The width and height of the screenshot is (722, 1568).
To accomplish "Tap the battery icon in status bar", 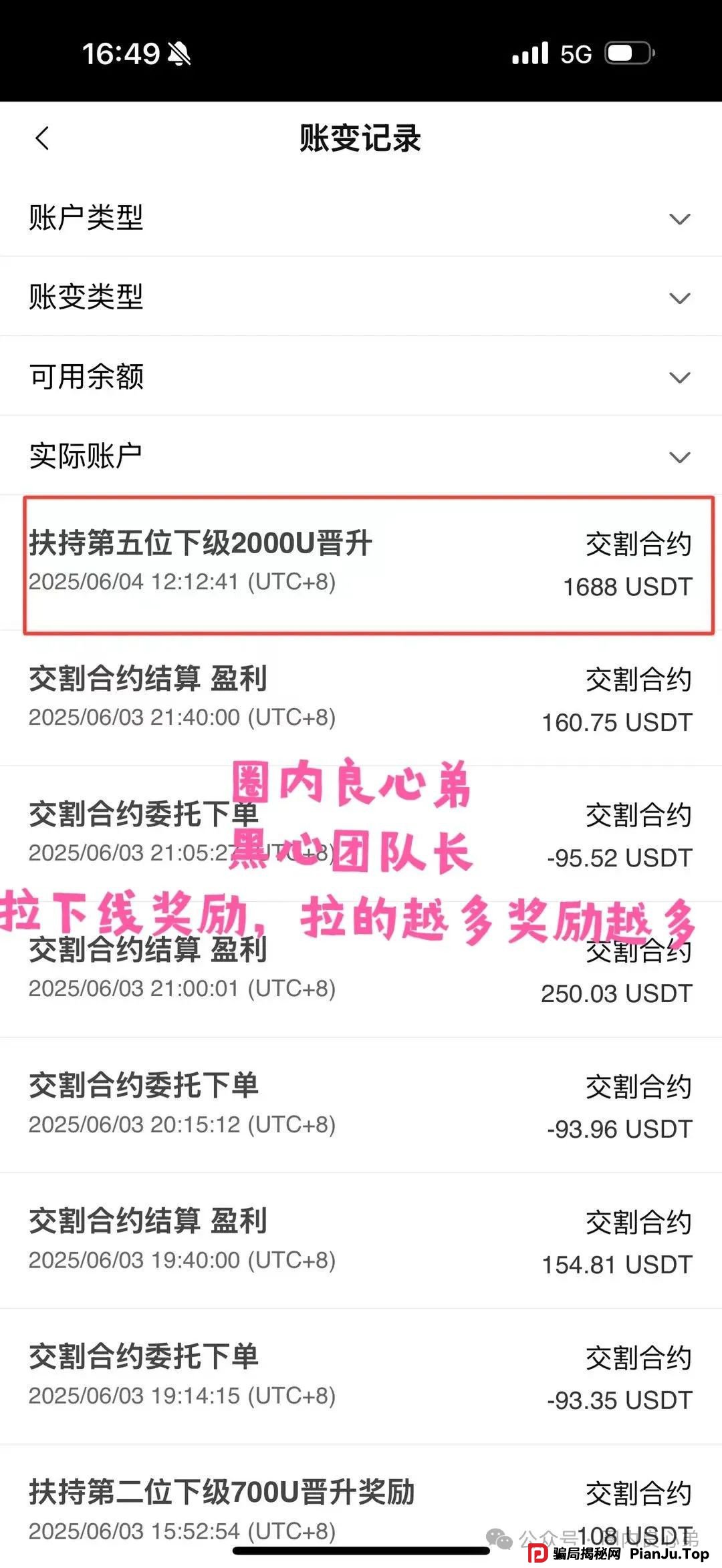I will point(627,53).
